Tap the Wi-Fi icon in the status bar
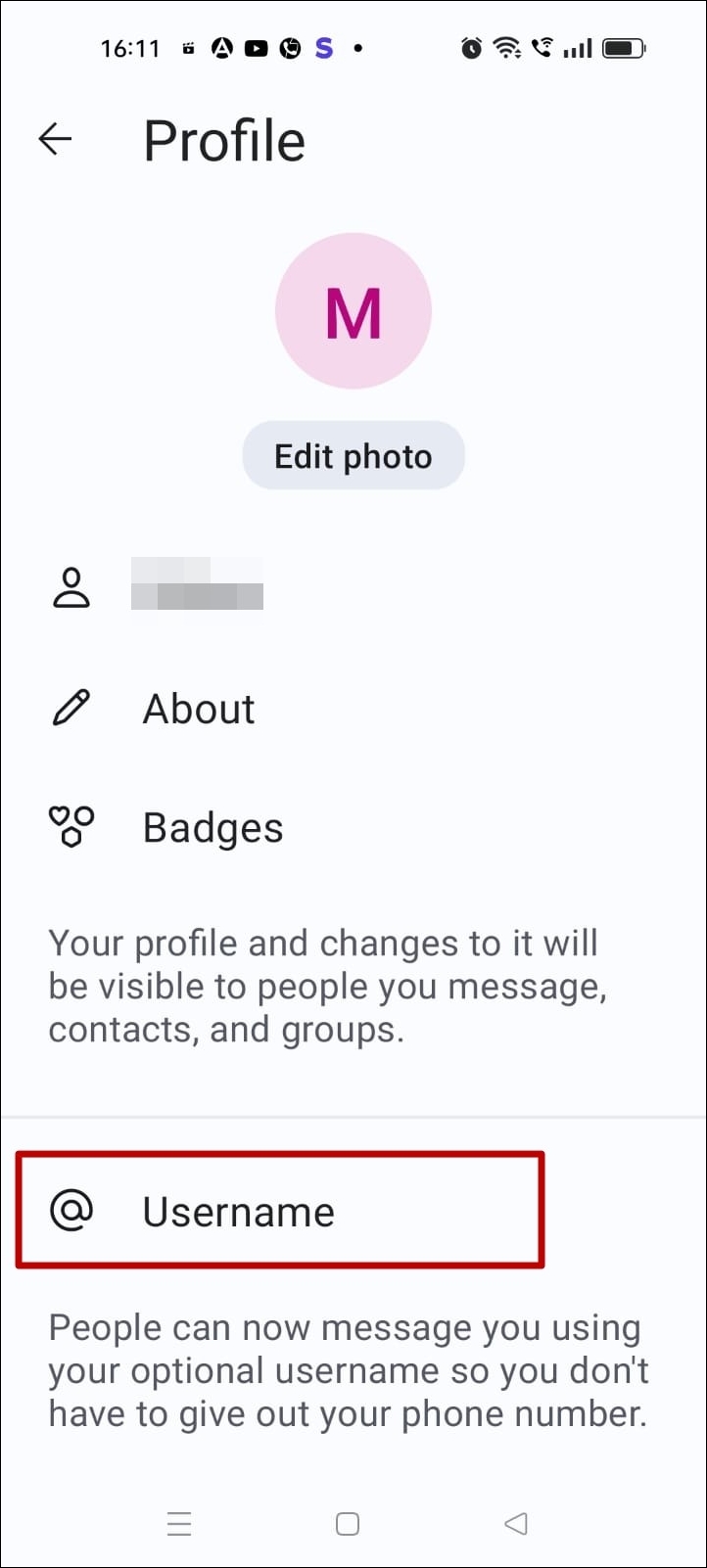 tap(505, 47)
